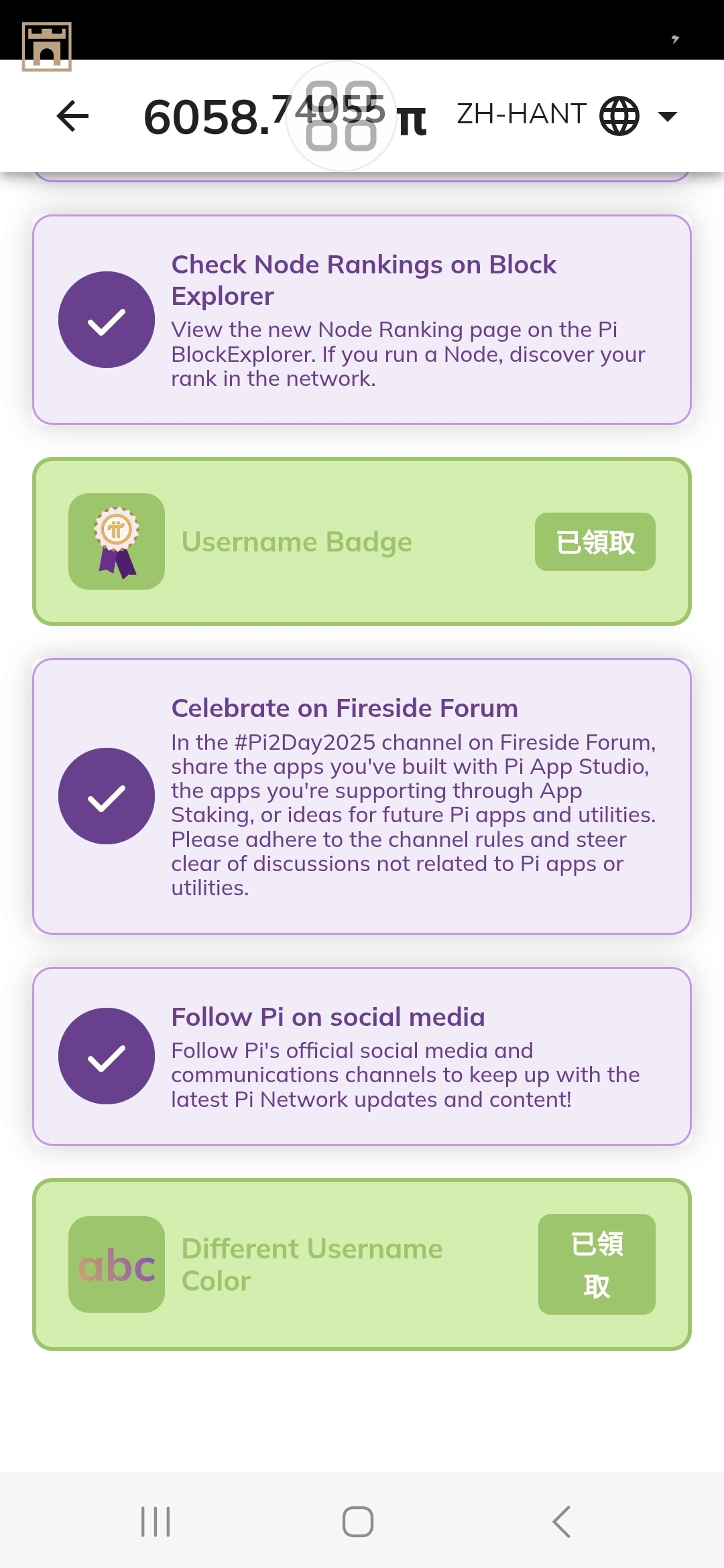Tap claimed button for Different Username Color
724x1568 pixels.
[x=596, y=1264]
